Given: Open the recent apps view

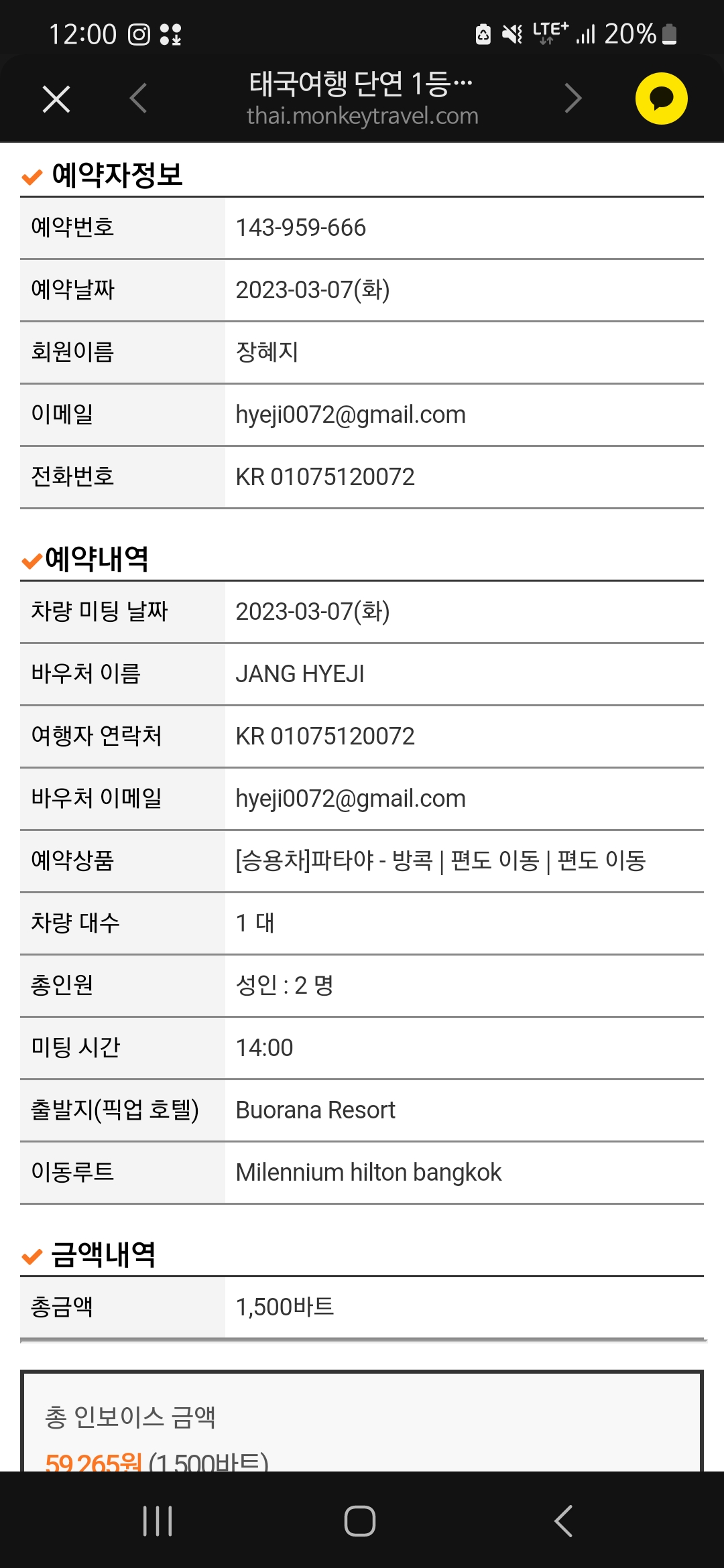Looking at the screenshot, I should click(x=158, y=1521).
